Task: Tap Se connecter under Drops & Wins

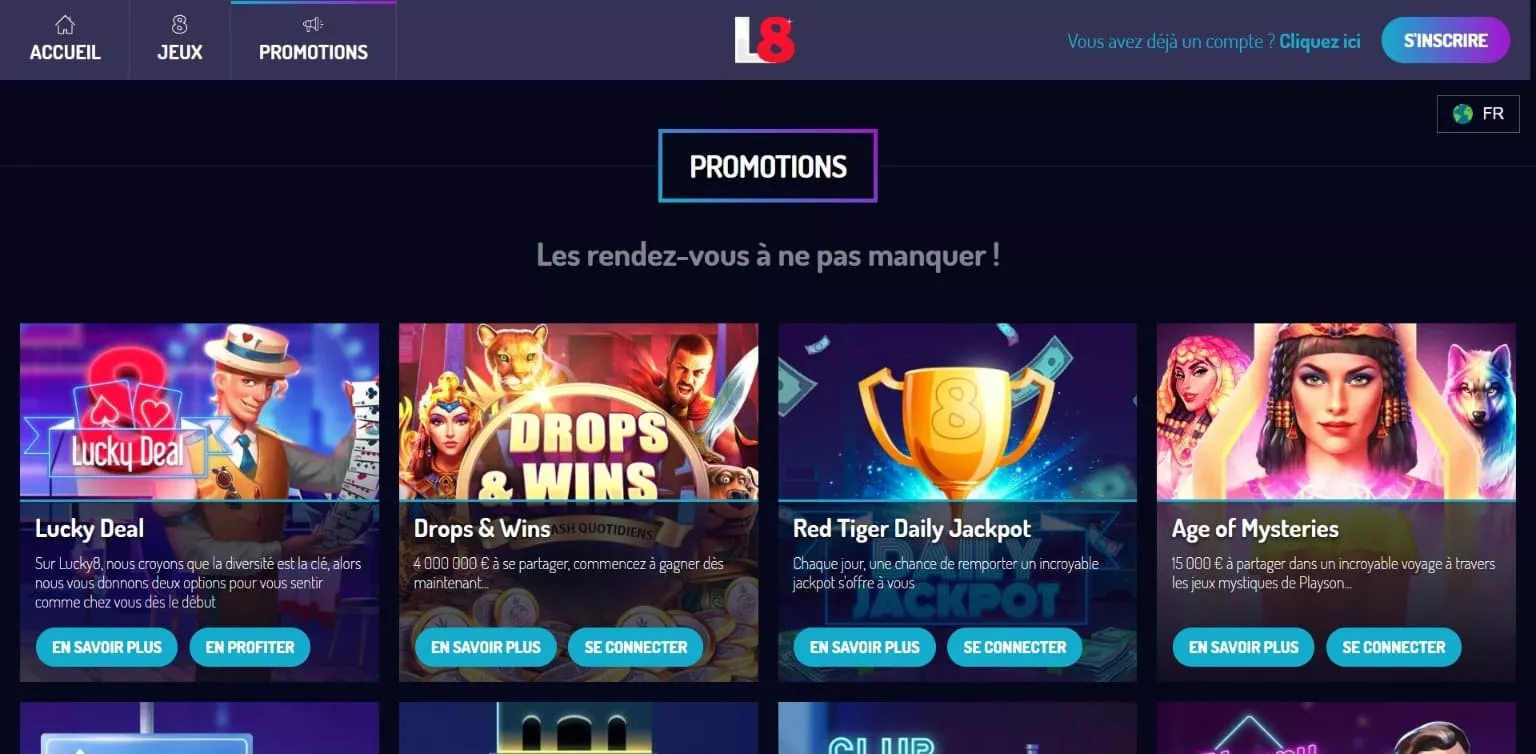Action: [636, 647]
